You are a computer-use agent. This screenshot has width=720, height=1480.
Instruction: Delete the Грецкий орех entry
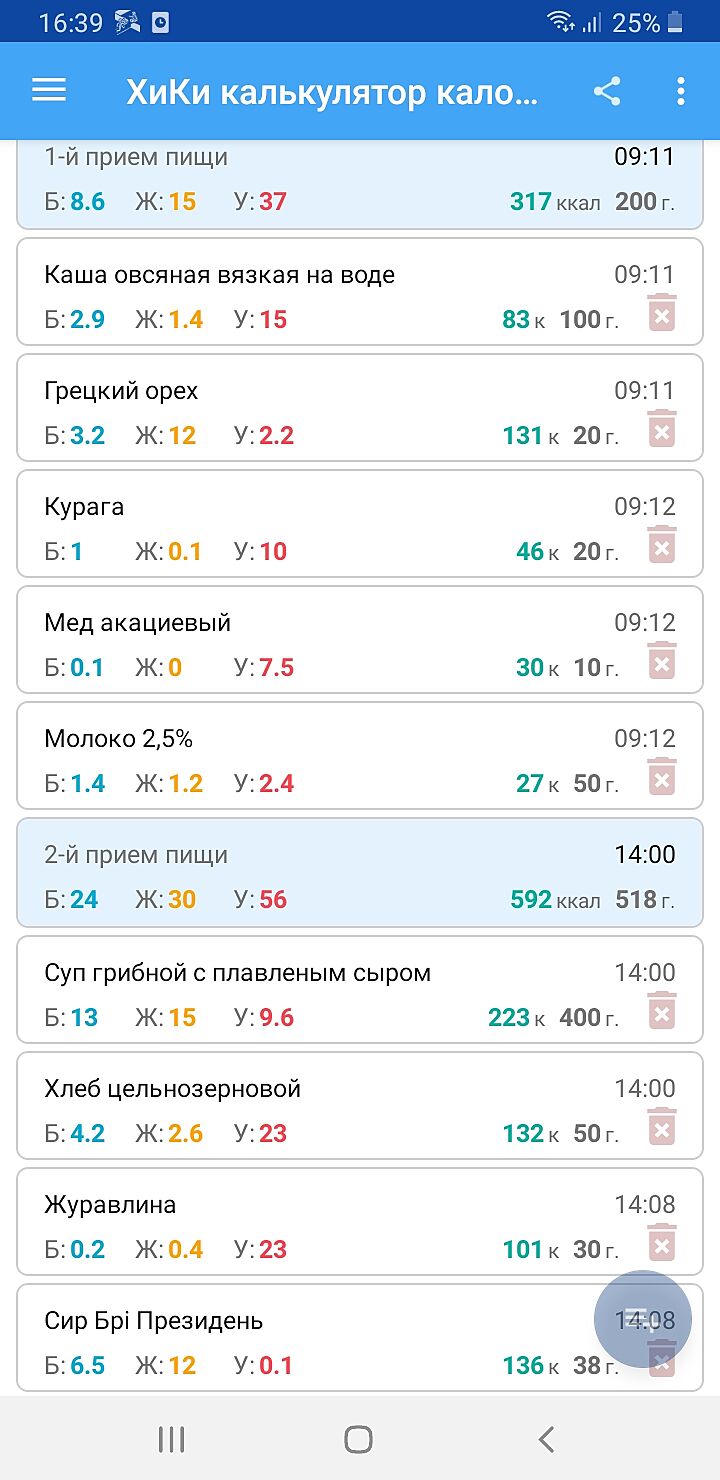tap(661, 429)
